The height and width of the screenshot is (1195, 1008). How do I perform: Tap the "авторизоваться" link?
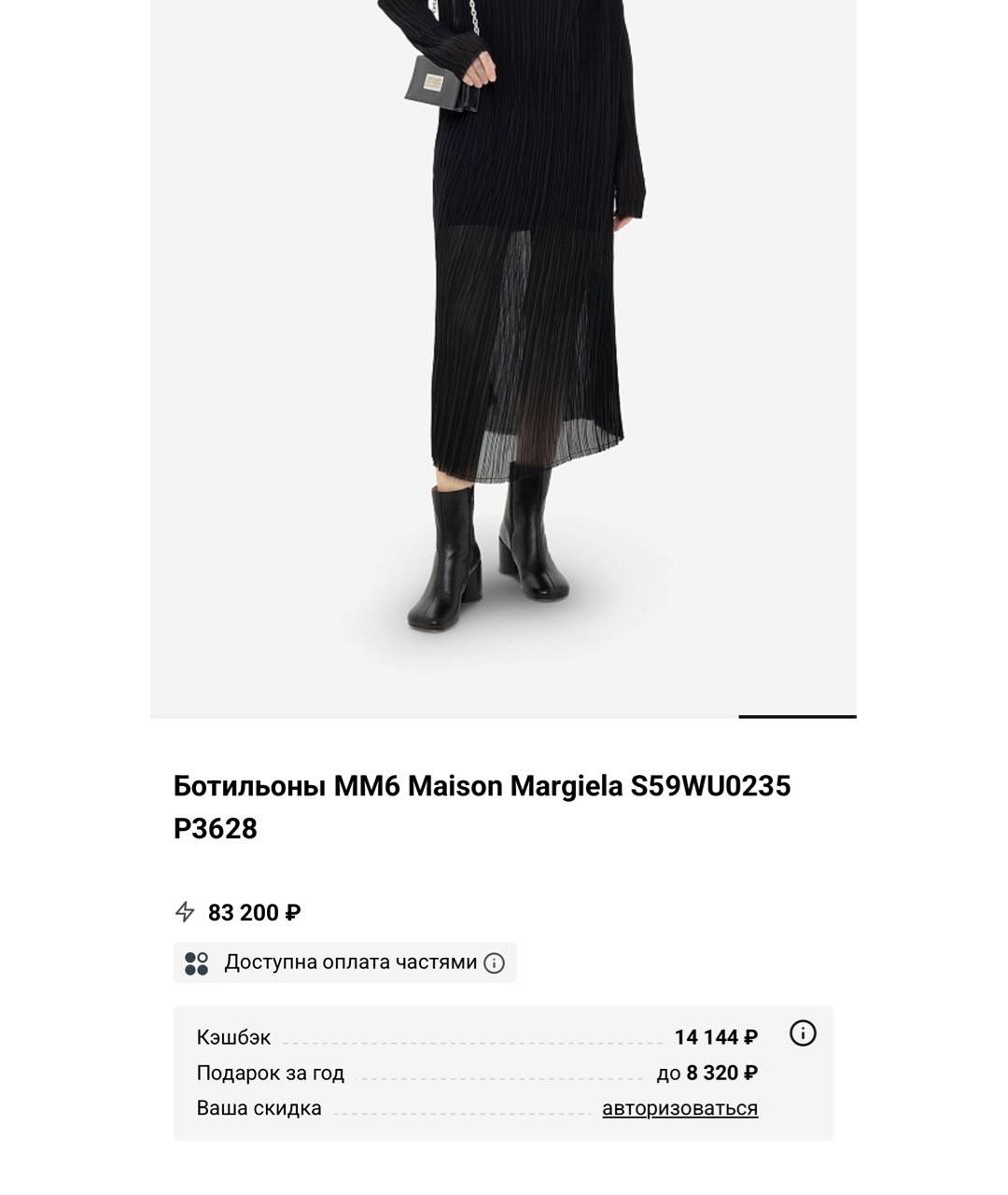coord(679,1108)
